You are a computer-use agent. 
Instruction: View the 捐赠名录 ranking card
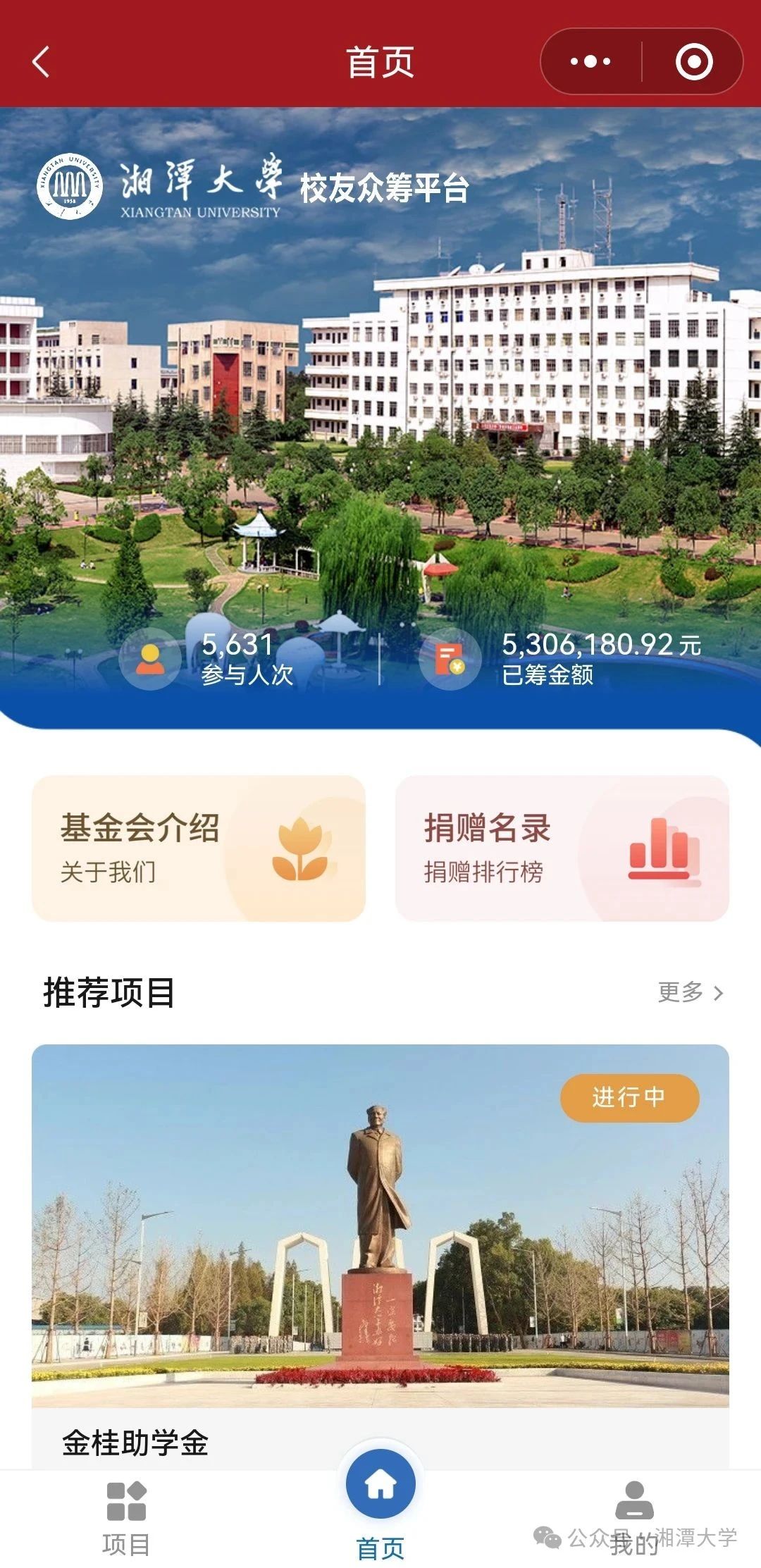(x=562, y=848)
